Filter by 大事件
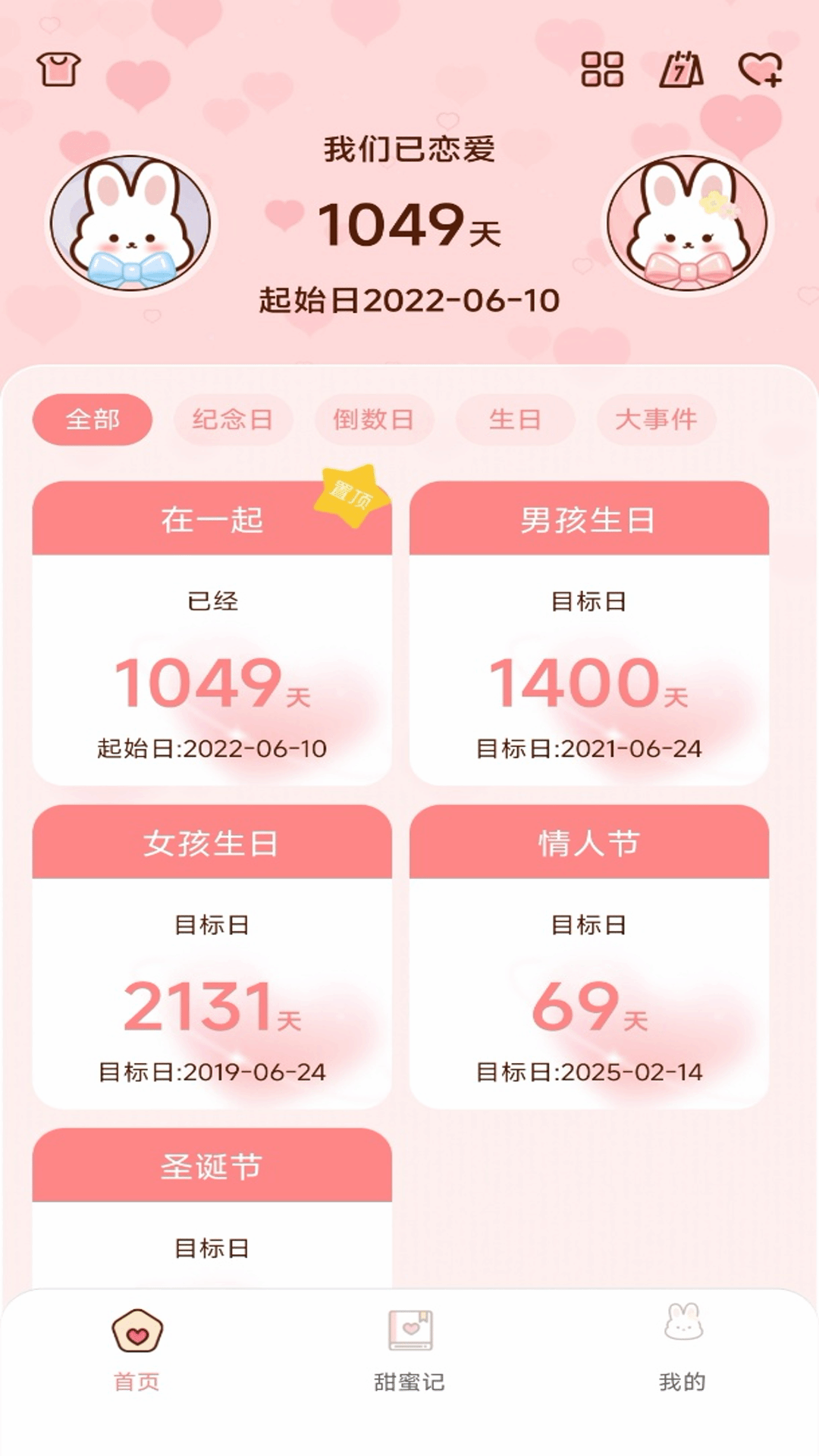 [x=656, y=419]
